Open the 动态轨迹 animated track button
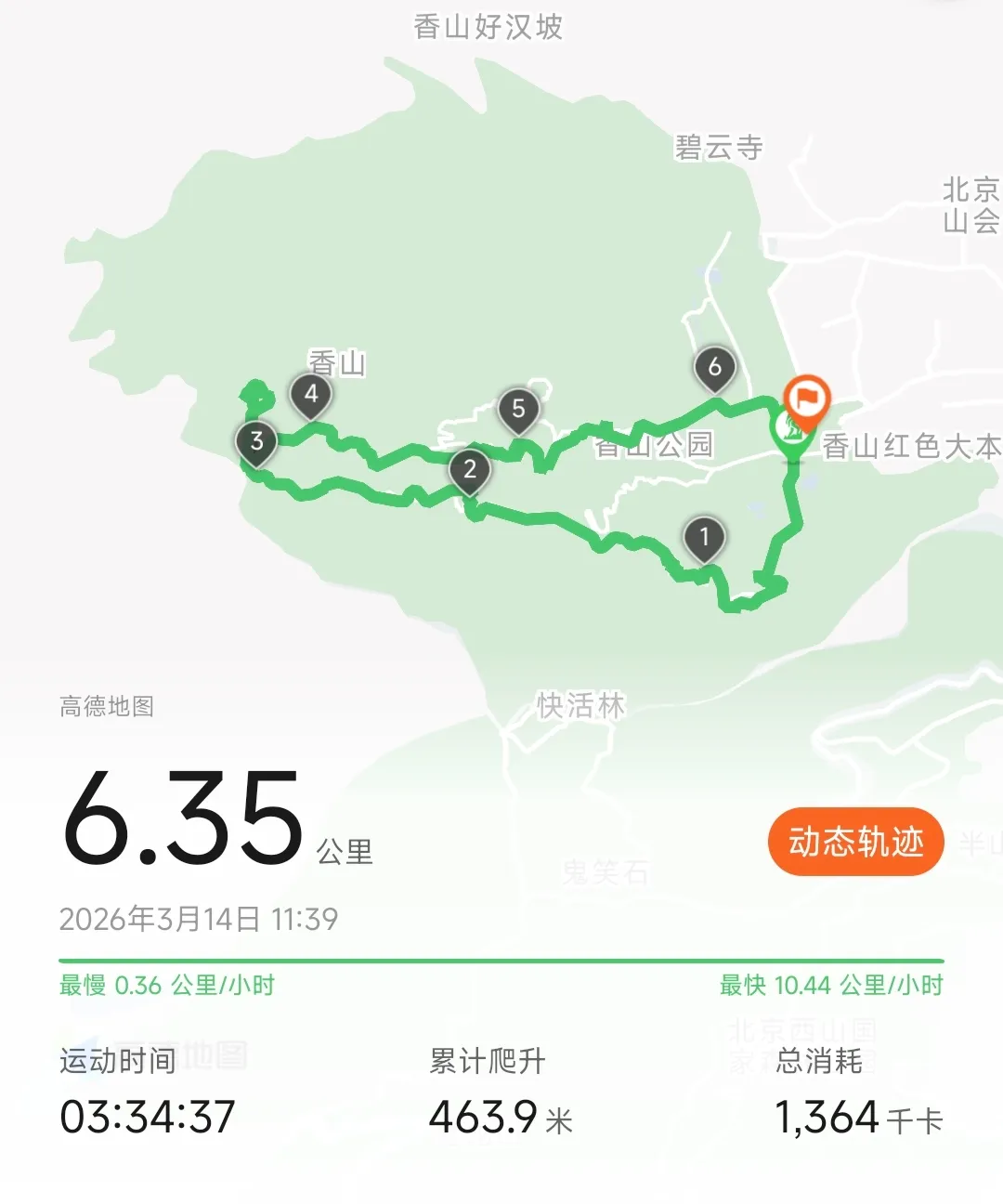 [855, 842]
